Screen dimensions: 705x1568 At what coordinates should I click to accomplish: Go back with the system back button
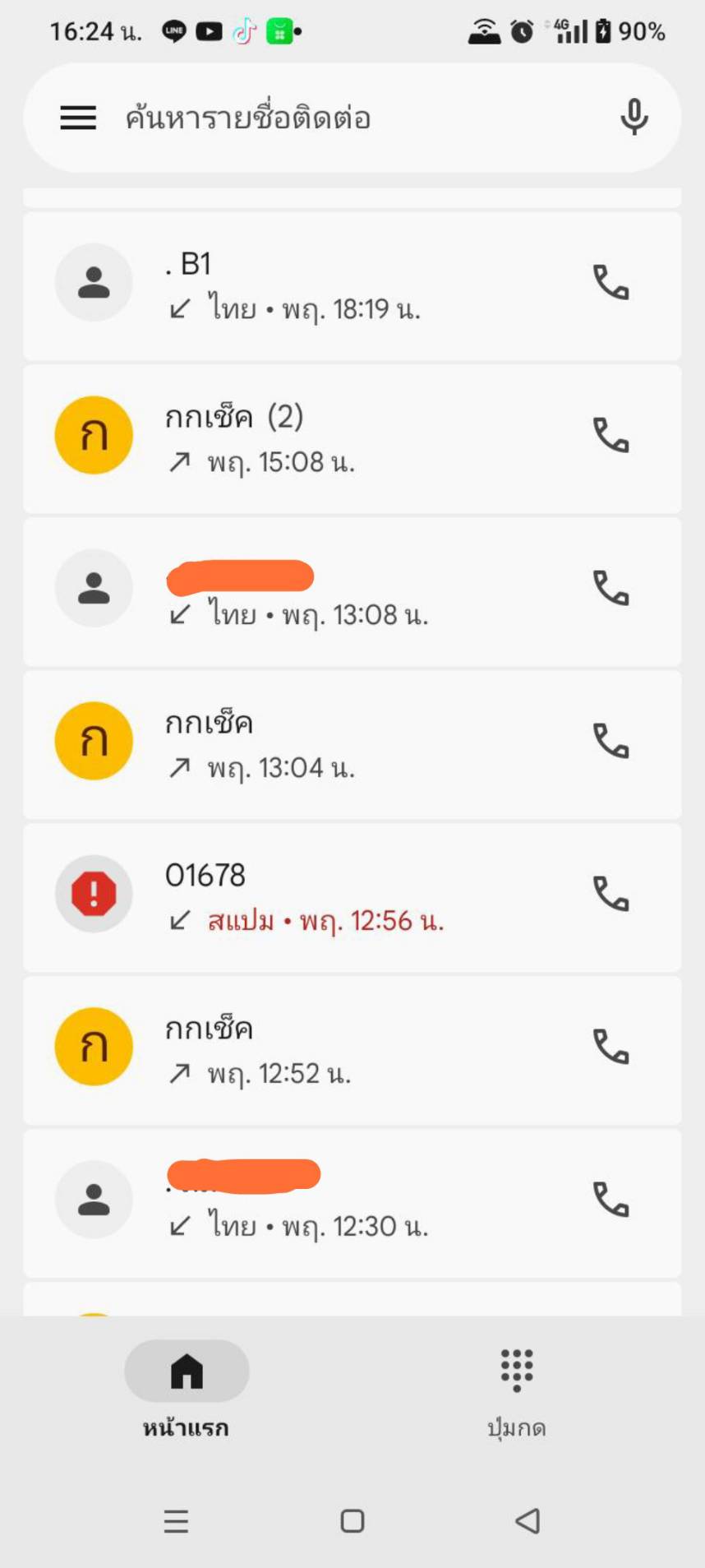pyautogui.click(x=528, y=1521)
